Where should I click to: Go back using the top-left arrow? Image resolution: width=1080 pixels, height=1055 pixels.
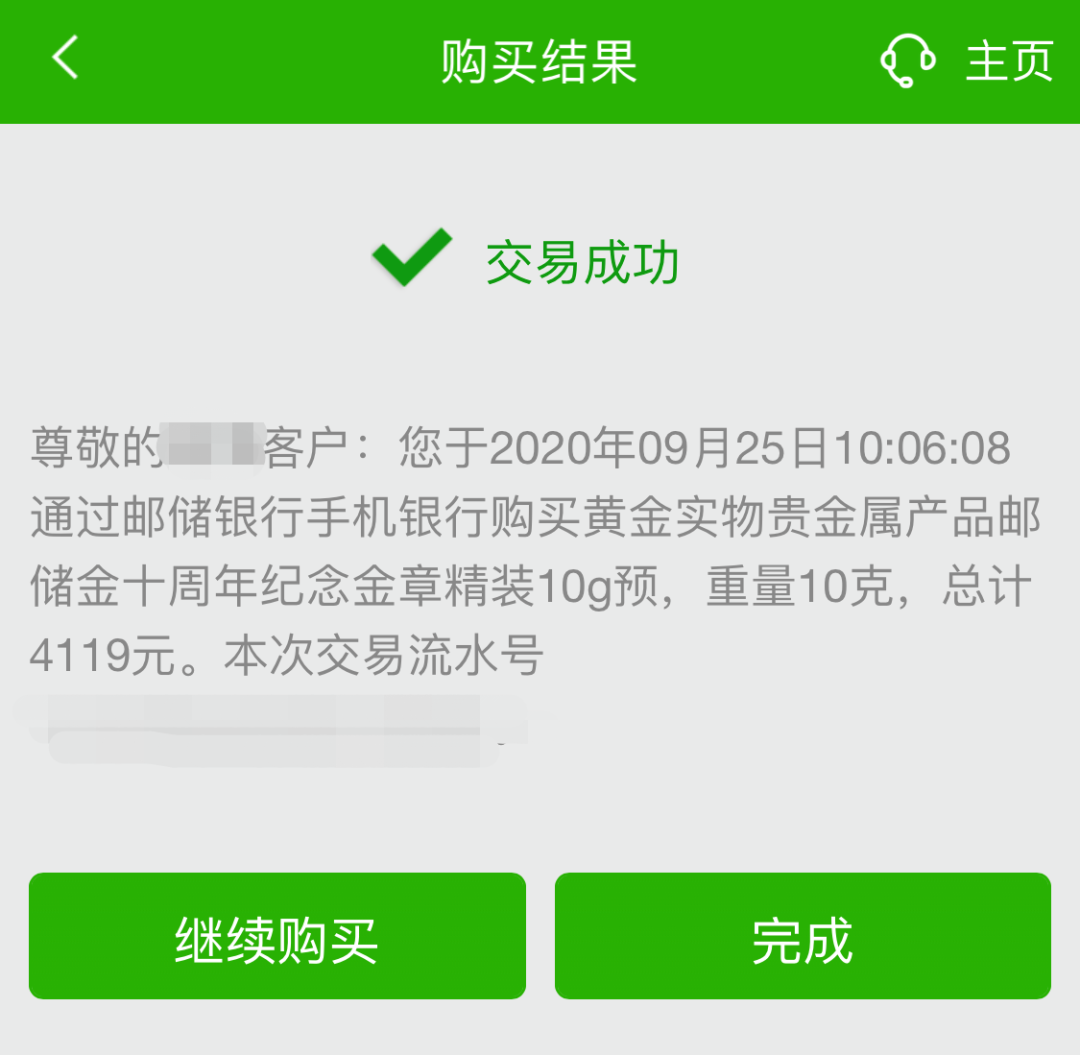(65, 59)
